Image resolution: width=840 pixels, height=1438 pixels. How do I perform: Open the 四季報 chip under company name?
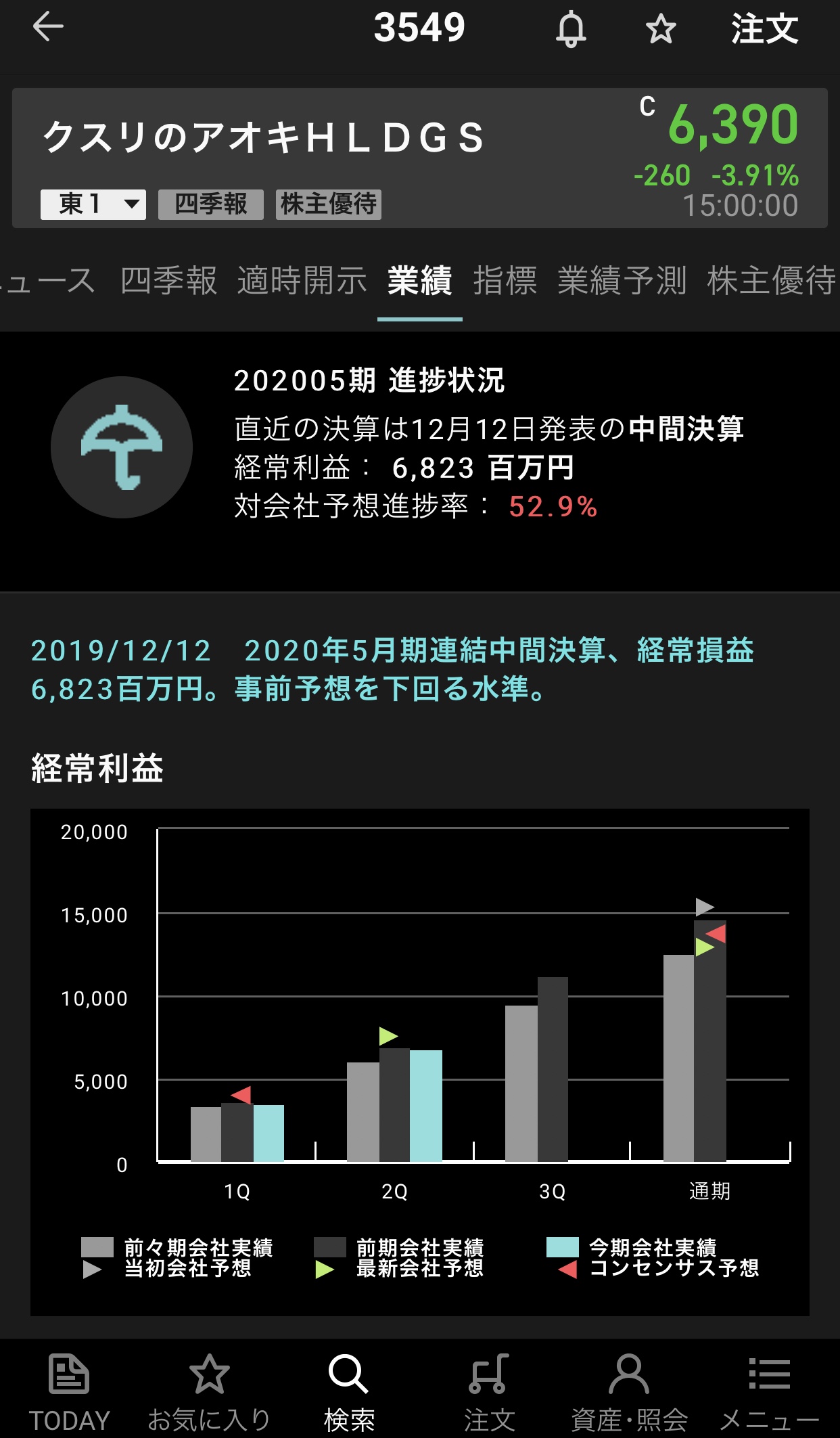click(x=210, y=204)
